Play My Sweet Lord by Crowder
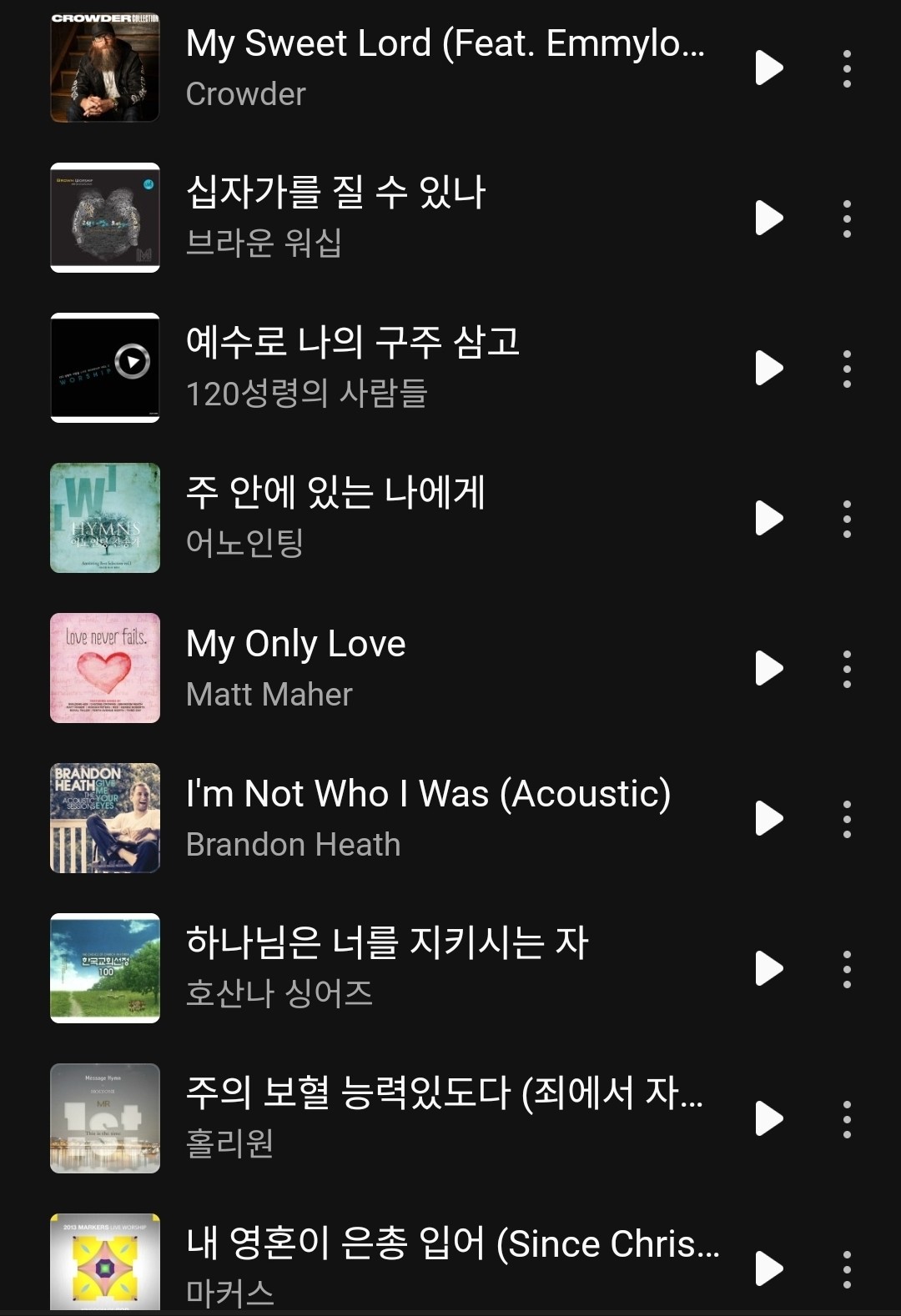The image size is (901, 1316). point(768,68)
